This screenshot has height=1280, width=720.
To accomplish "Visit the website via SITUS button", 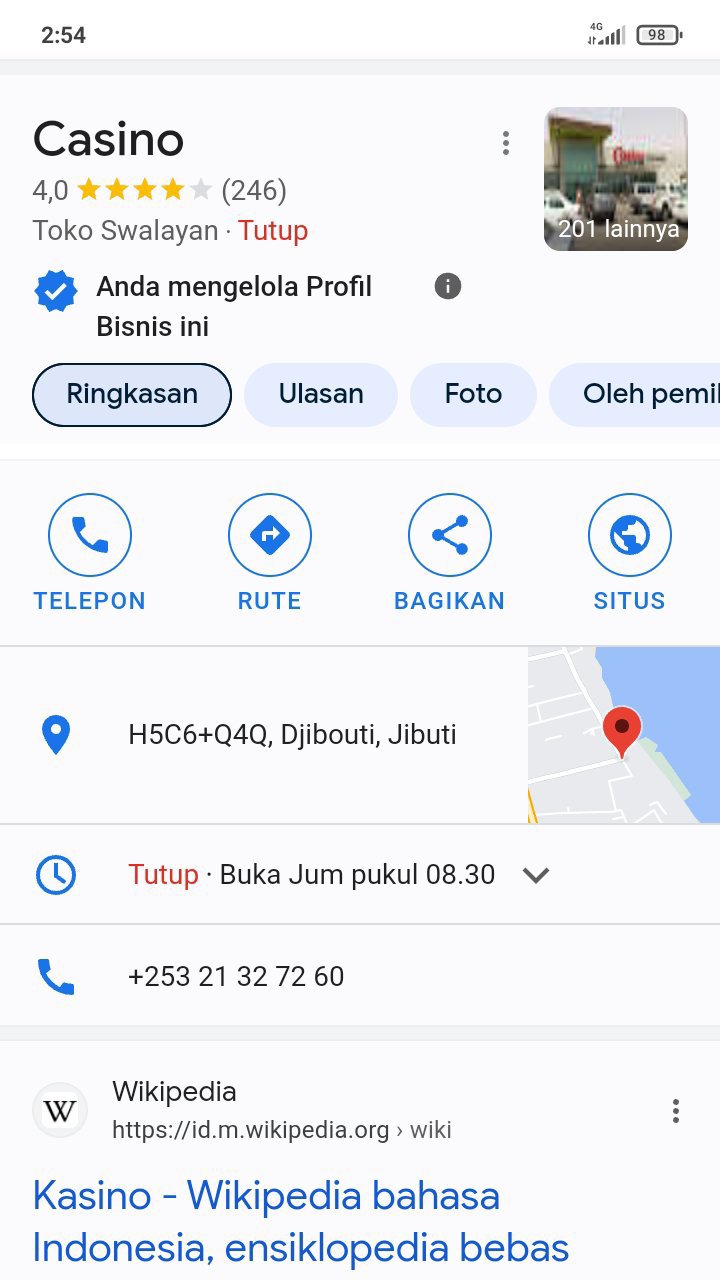I will (629, 553).
